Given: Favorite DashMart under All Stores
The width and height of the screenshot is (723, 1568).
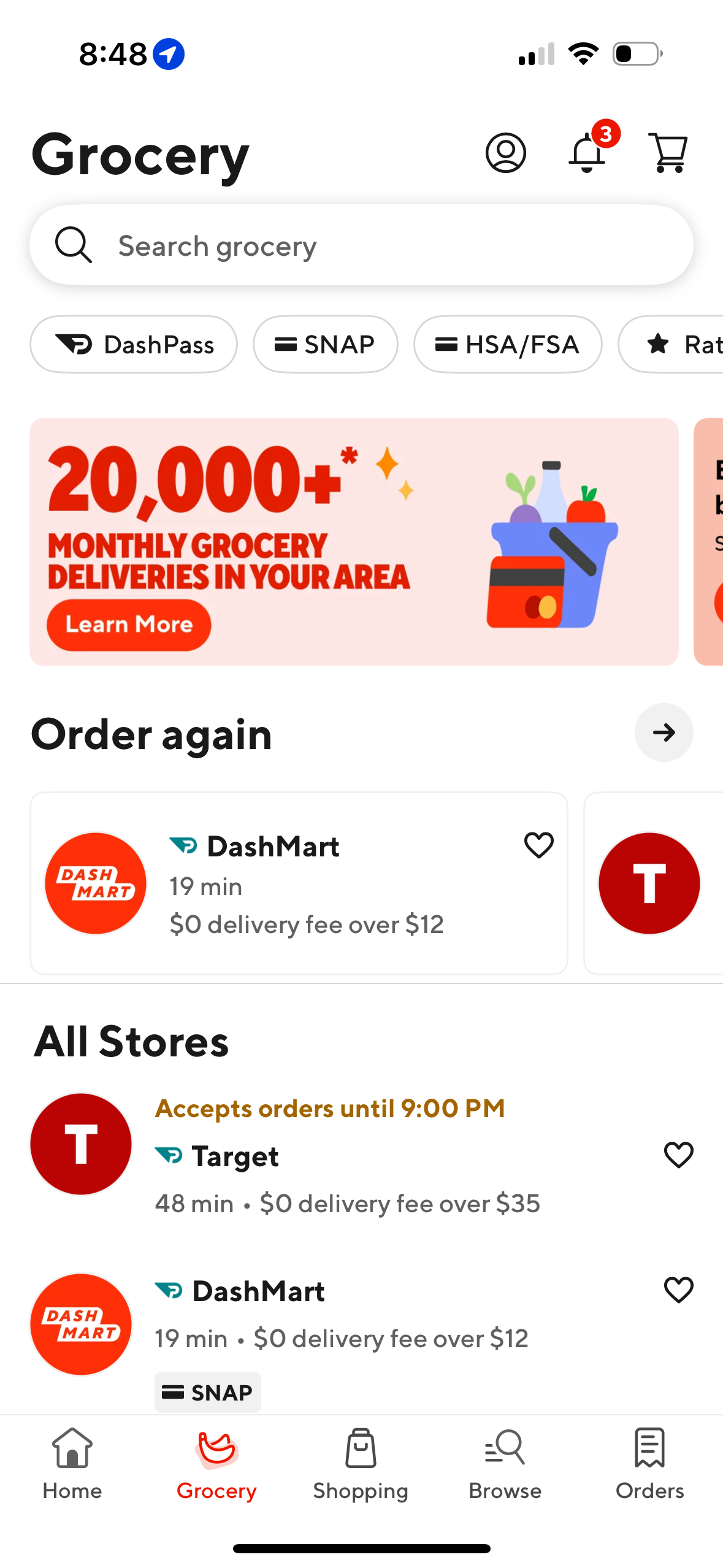Looking at the screenshot, I should pyautogui.click(x=678, y=1289).
